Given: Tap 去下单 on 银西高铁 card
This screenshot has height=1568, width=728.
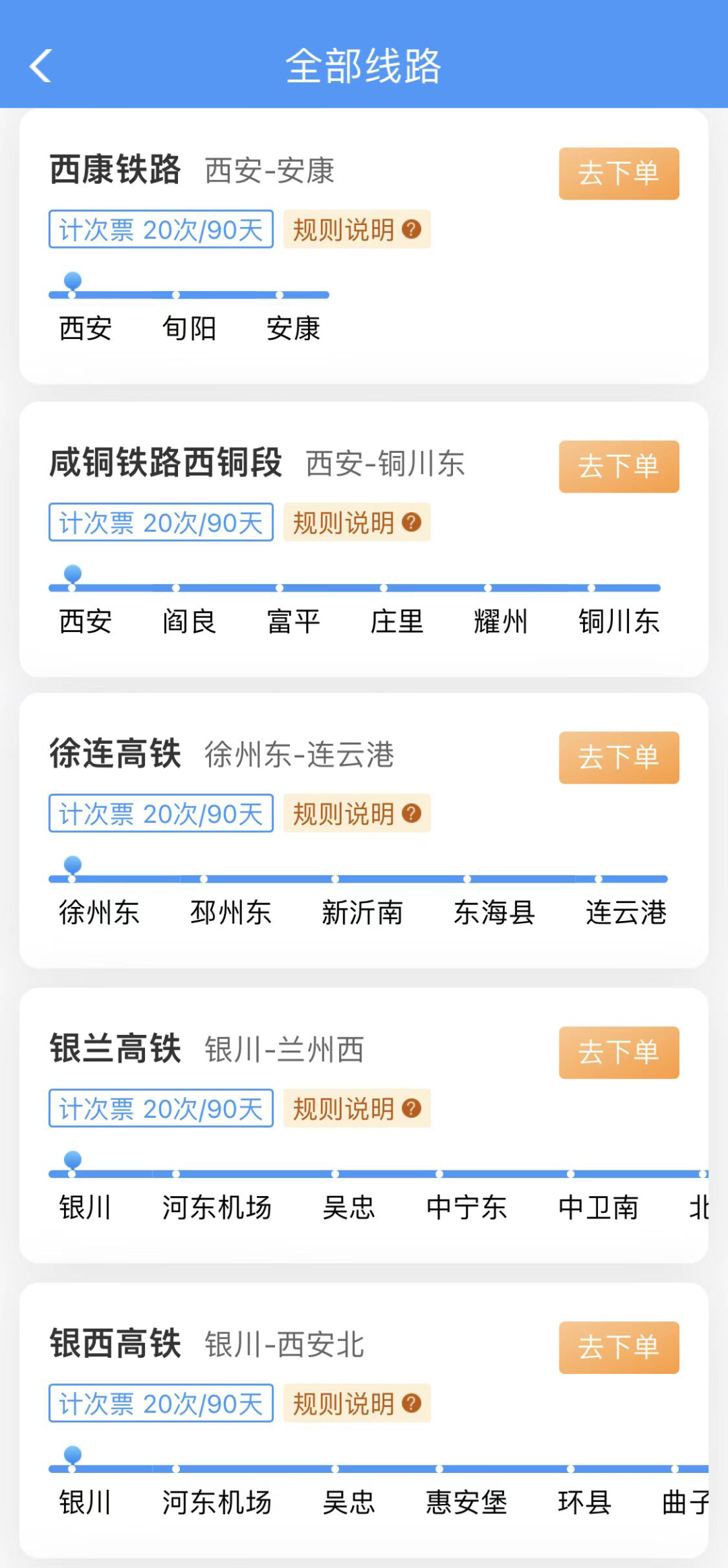Looking at the screenshot, I should tap(618, 1348).
